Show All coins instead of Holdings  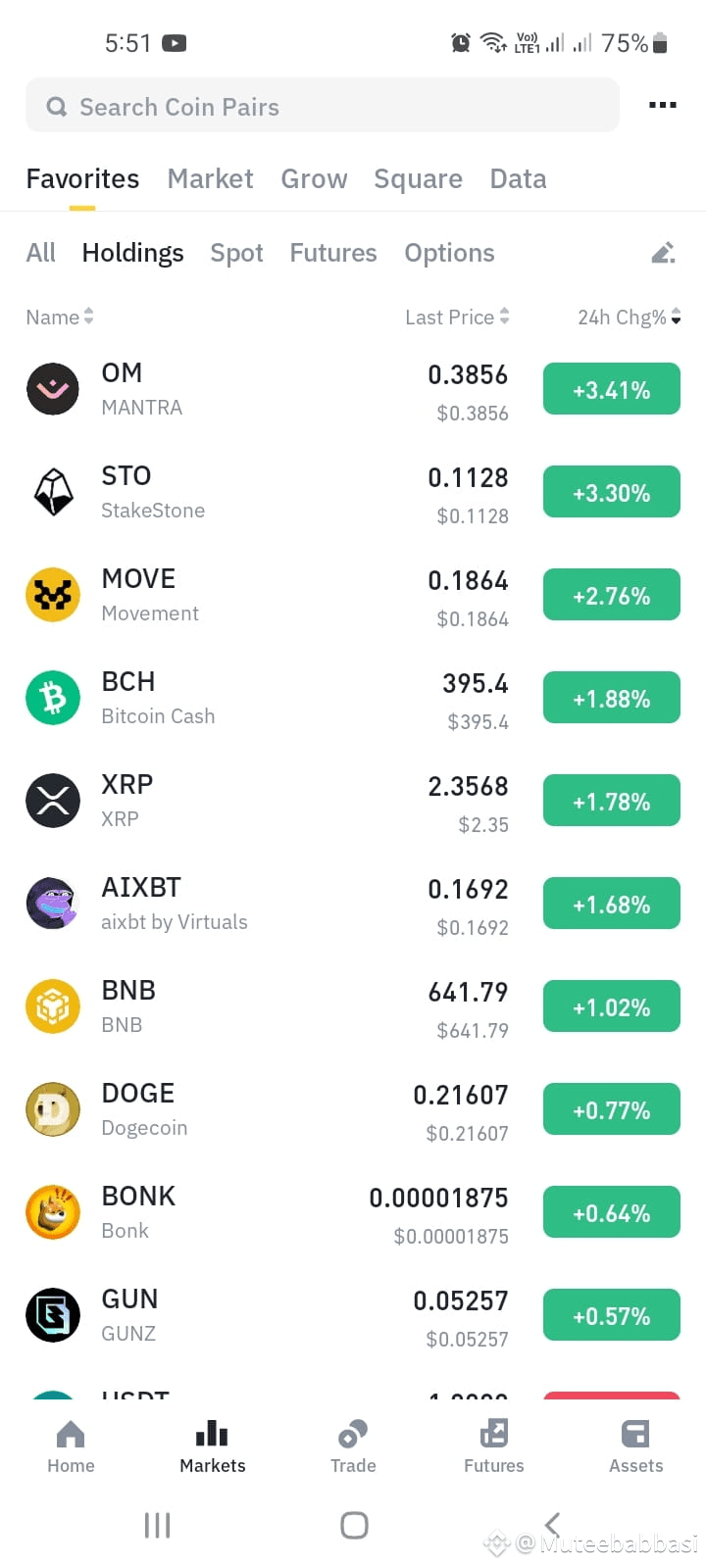pyautogui.click(x=40, y=253)
